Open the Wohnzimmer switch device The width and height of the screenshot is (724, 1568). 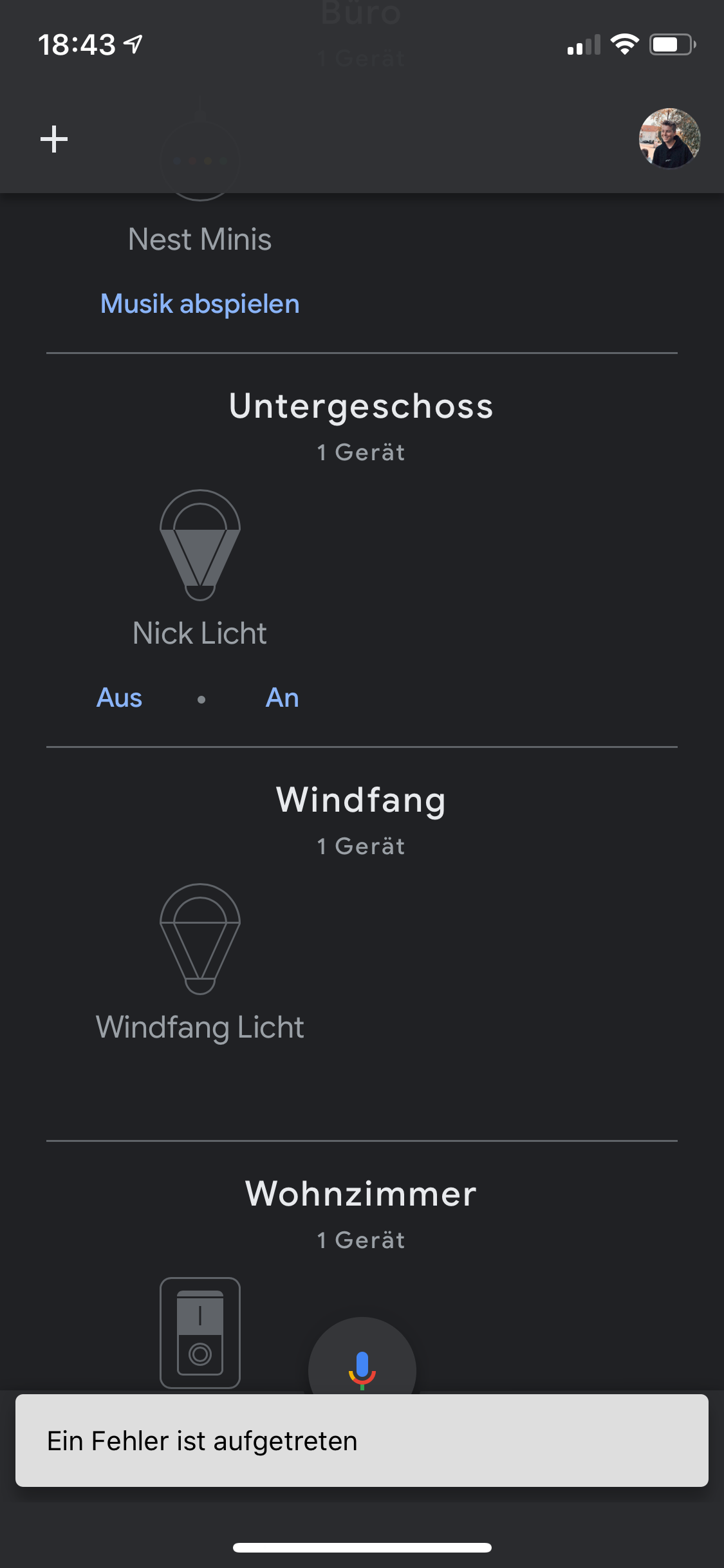coord(200,1332)
